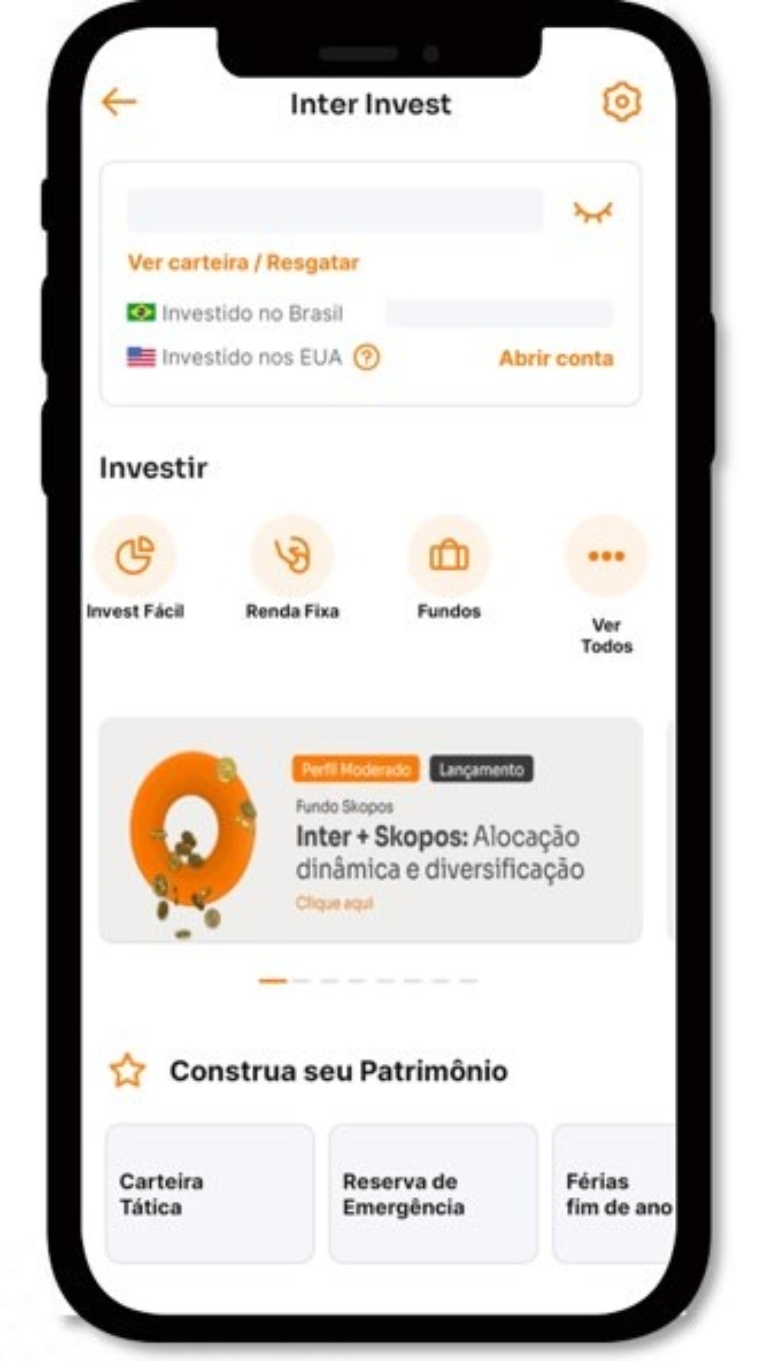Open Fundos category
Viewport: 779px width, 1361px height.
(449, 556)
